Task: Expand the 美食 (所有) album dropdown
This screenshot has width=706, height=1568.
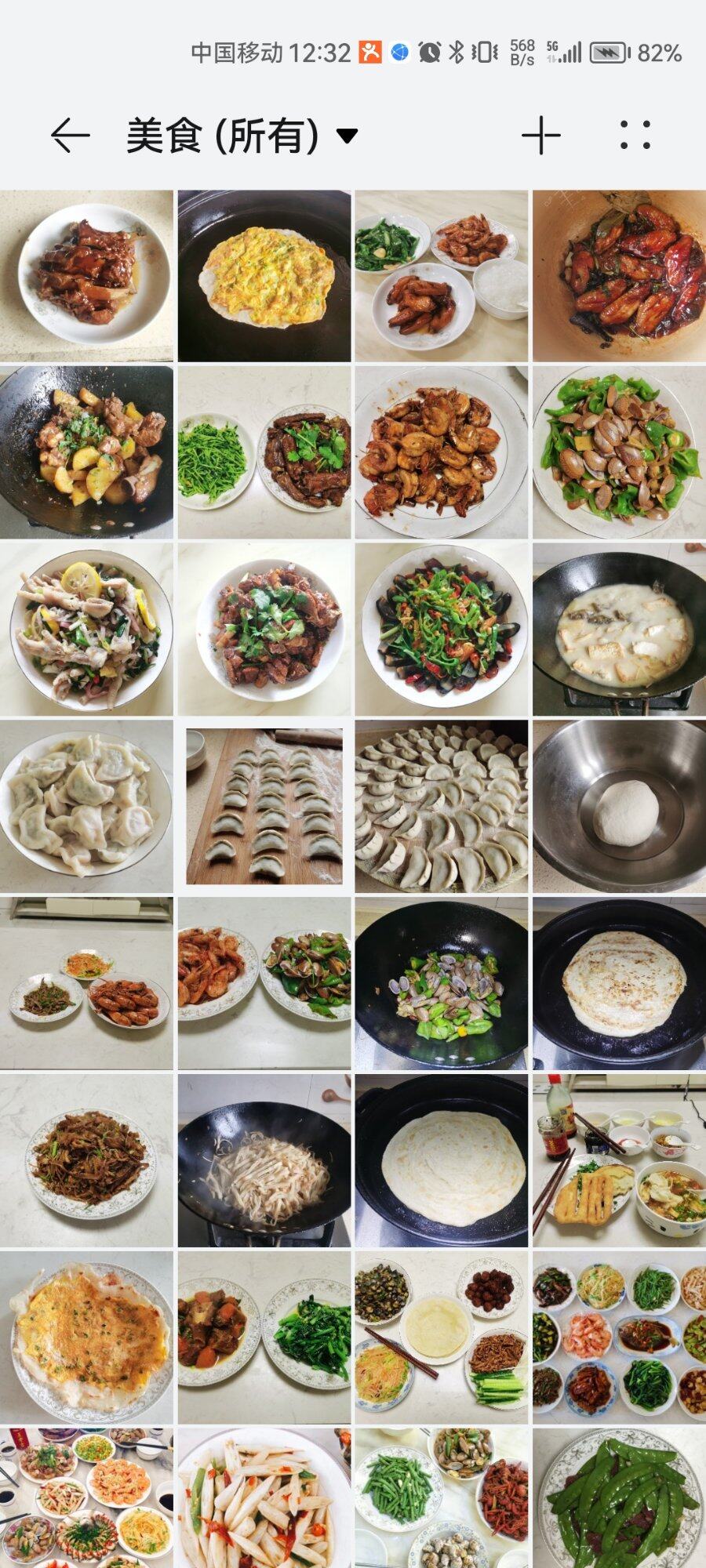Action: point(347,136)
